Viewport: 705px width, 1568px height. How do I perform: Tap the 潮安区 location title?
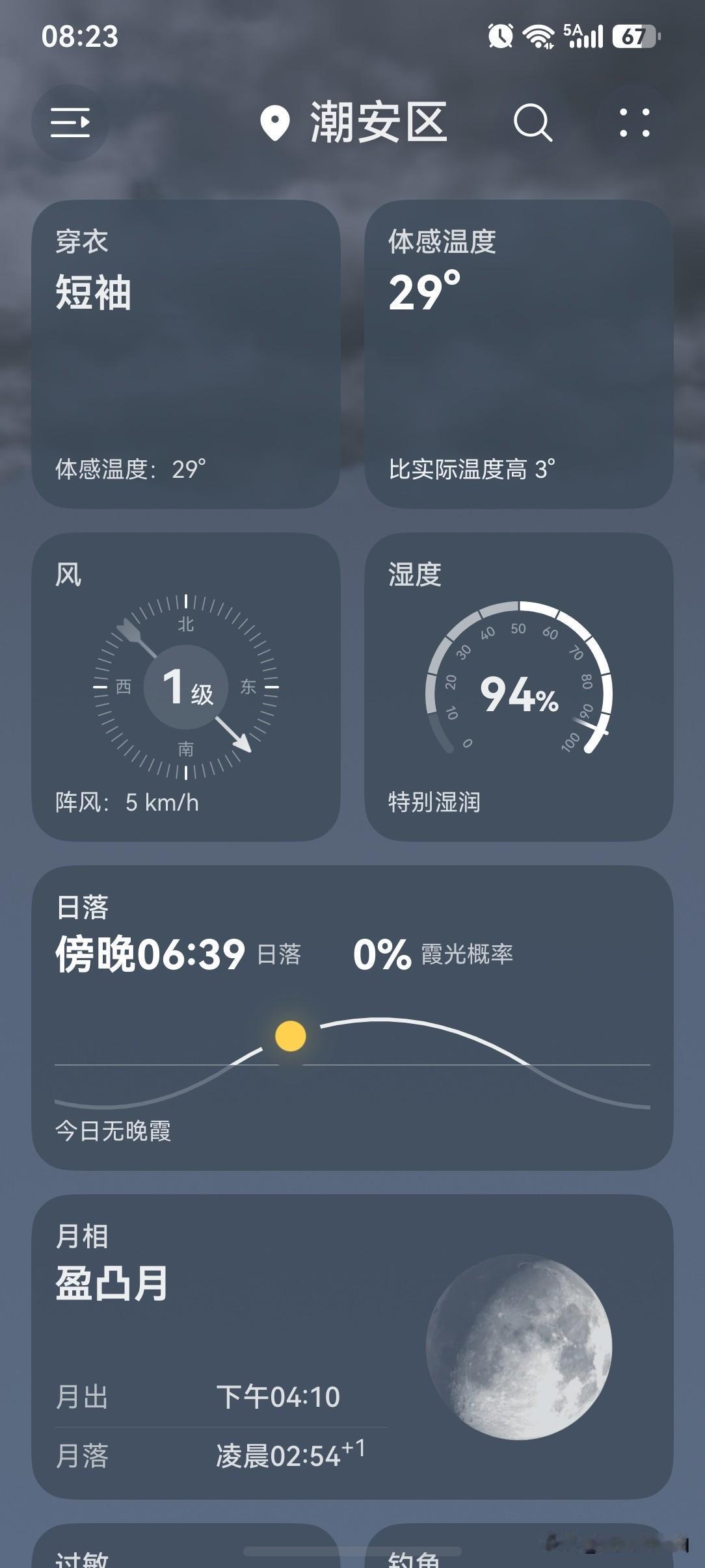353,122
